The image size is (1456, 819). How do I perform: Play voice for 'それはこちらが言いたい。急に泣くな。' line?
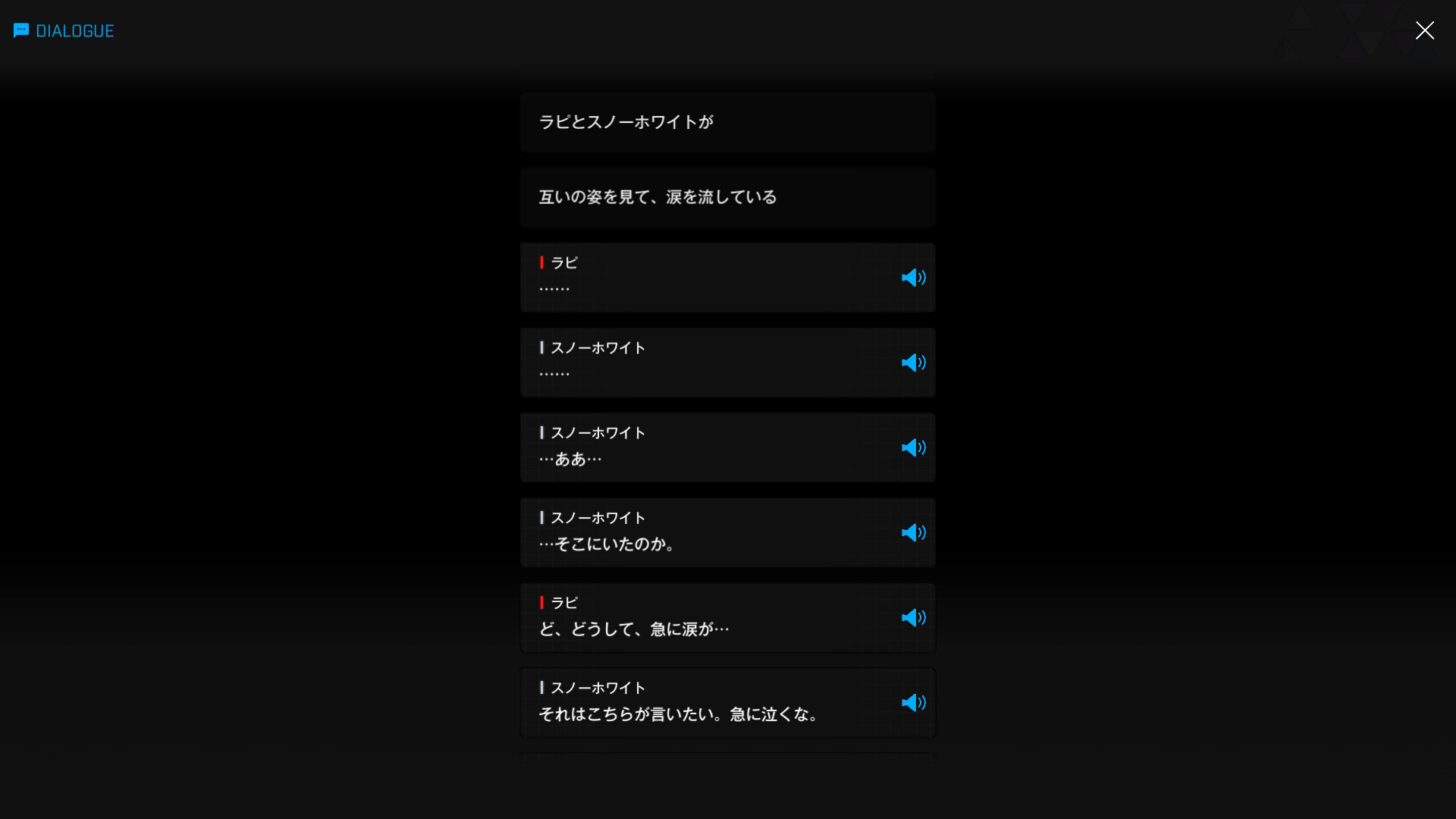[913, 702]
